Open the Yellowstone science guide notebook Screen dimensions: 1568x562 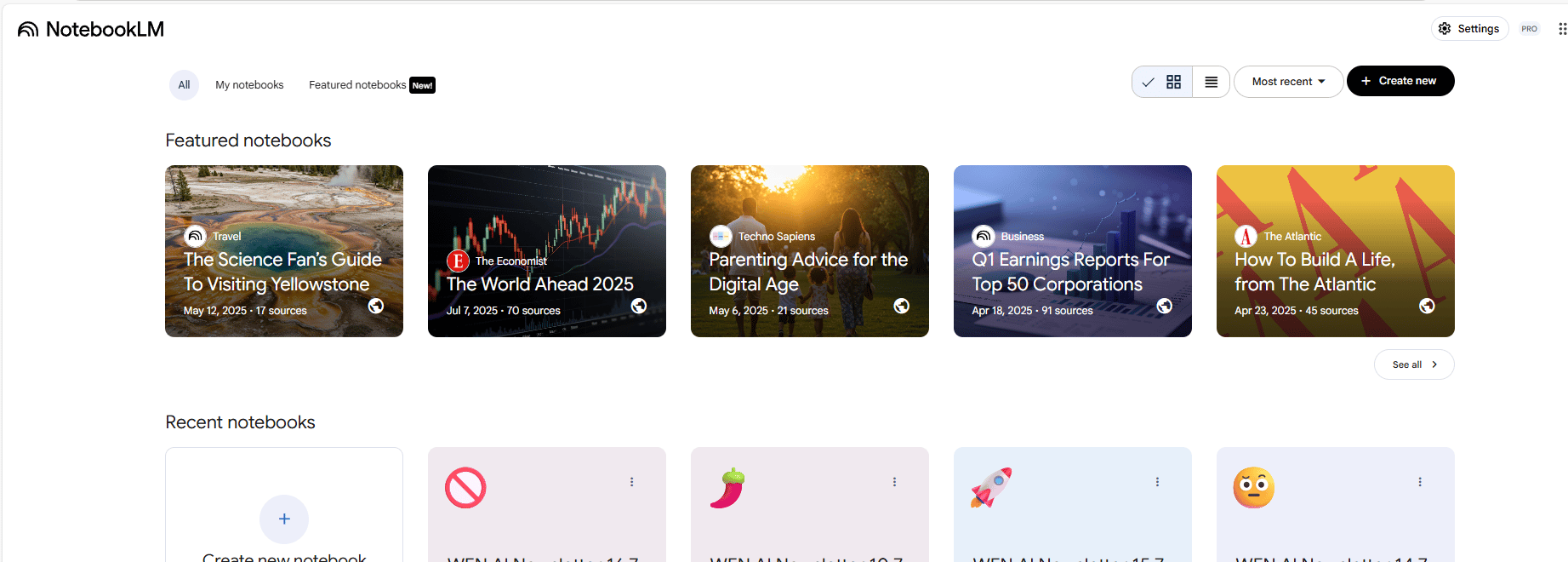tap(283, 251)
